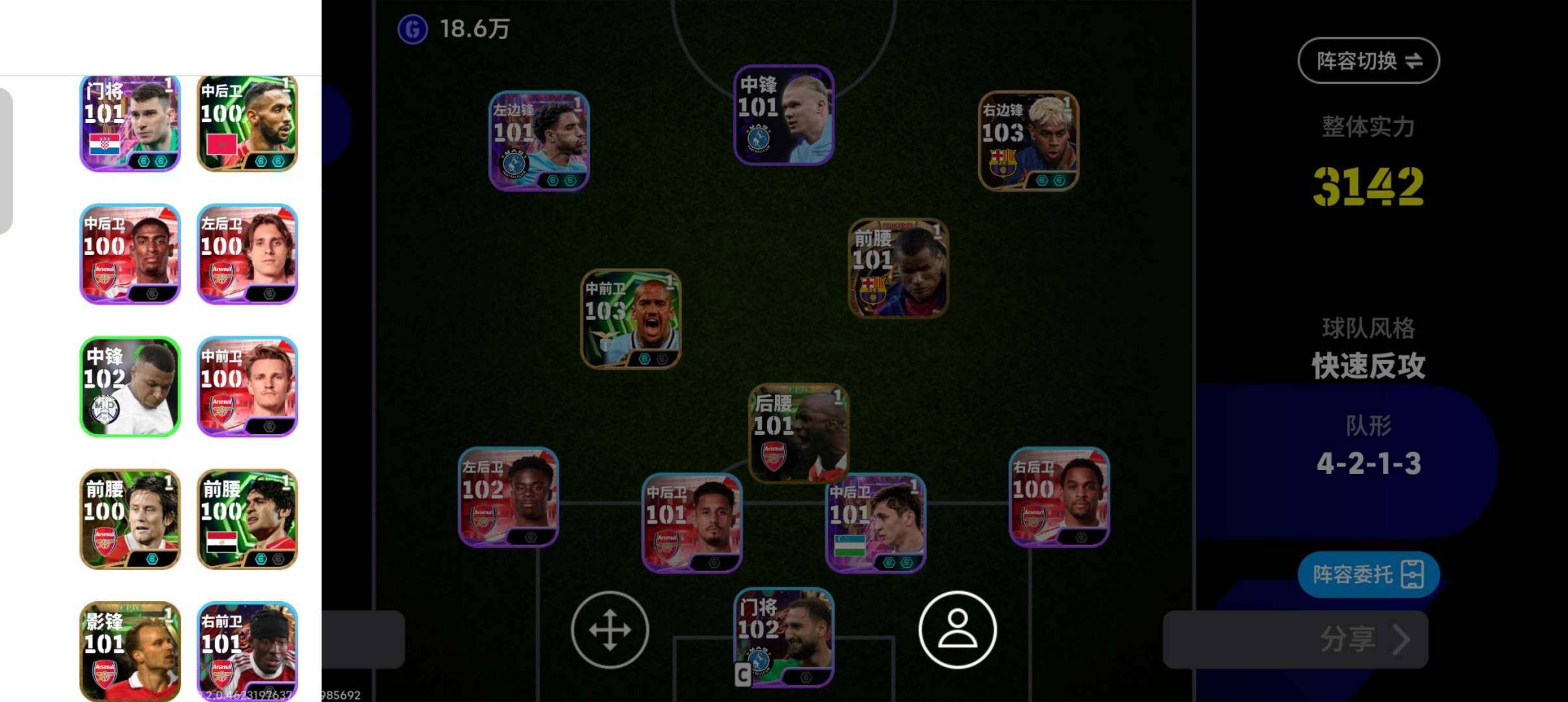The width and height of the screenshot is (1568, 702).
Task: Choose the substitute 门将 101 with Croatia flag
Action: pyautogui.click(x=130, y=123)
